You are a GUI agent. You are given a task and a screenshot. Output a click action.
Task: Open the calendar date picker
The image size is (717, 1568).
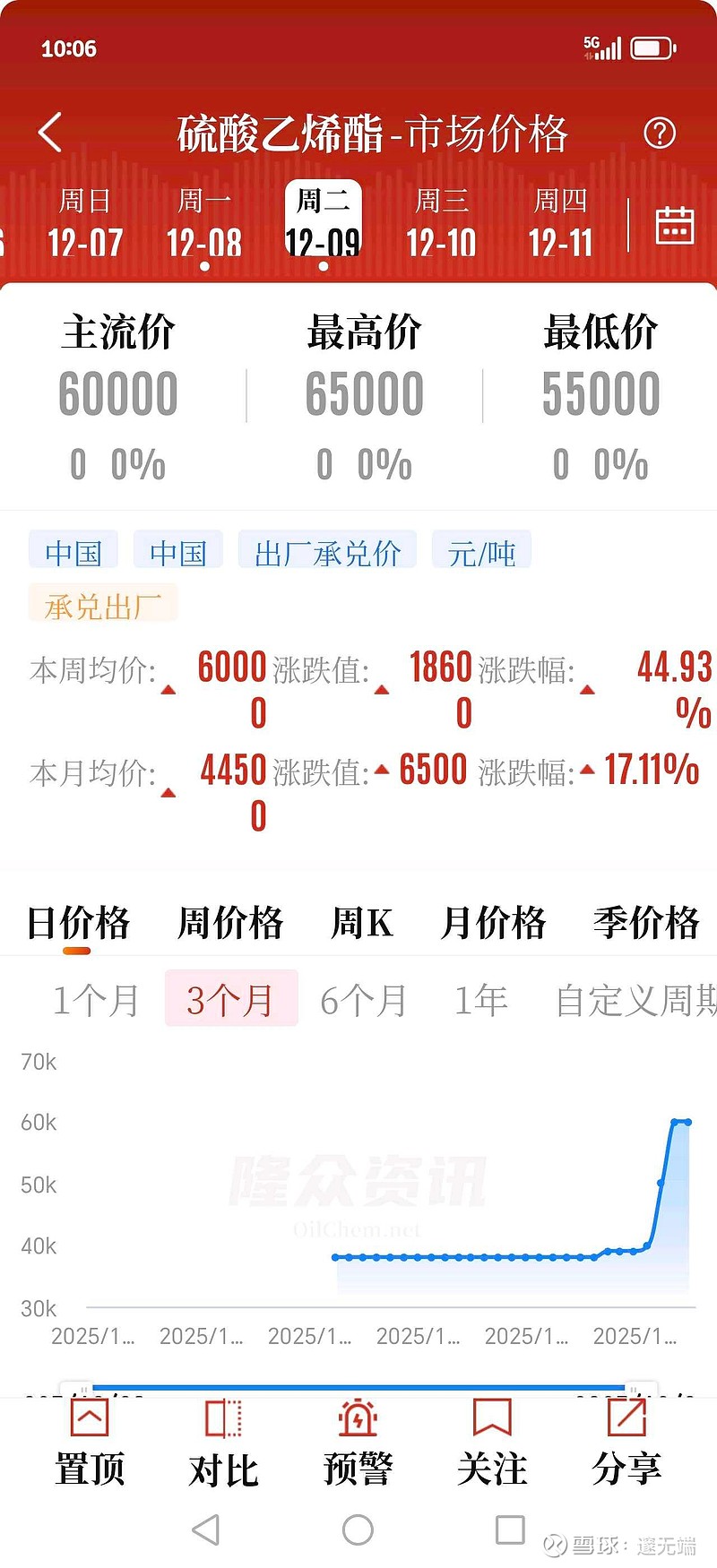tap(677, 226)
